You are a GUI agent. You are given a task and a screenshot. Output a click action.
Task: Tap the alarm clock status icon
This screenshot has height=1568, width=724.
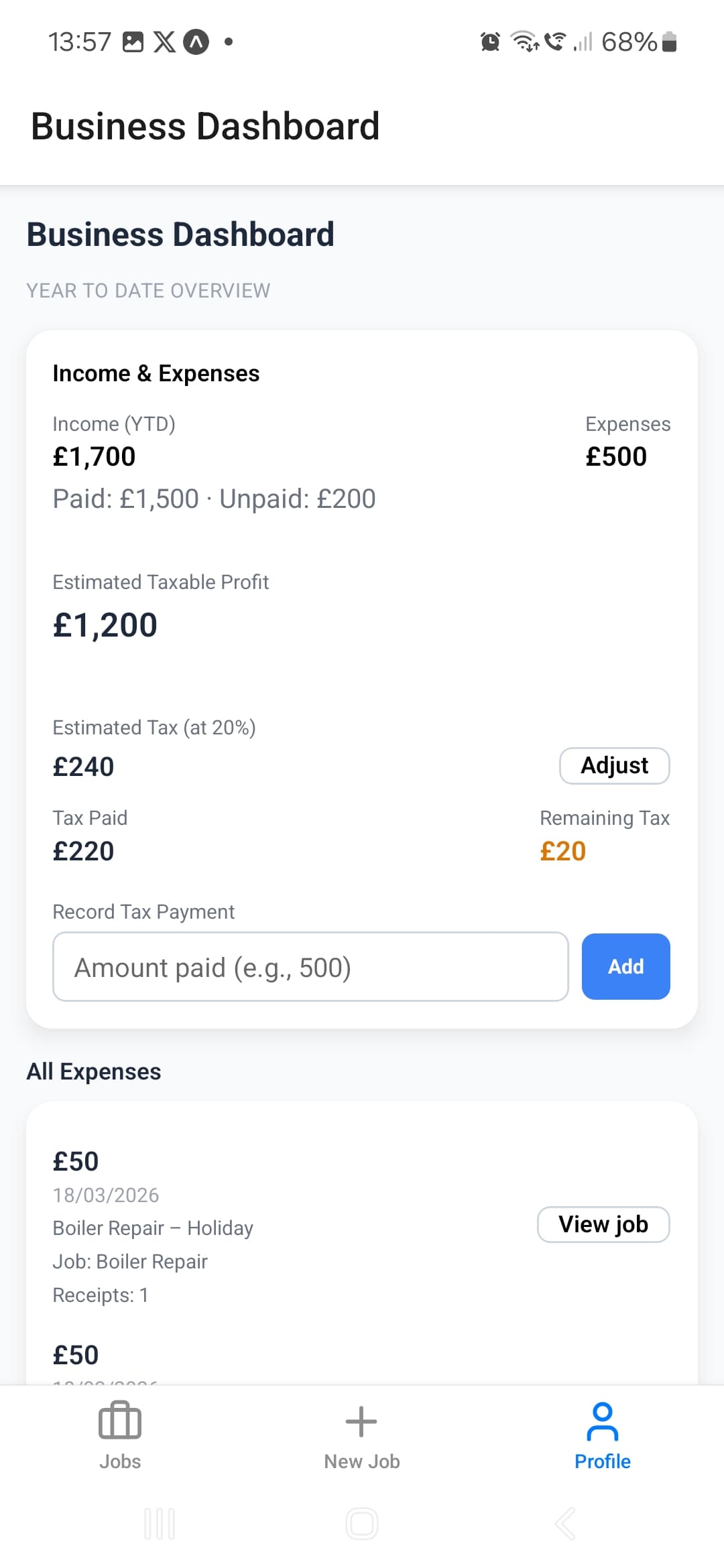coord(490,42)
